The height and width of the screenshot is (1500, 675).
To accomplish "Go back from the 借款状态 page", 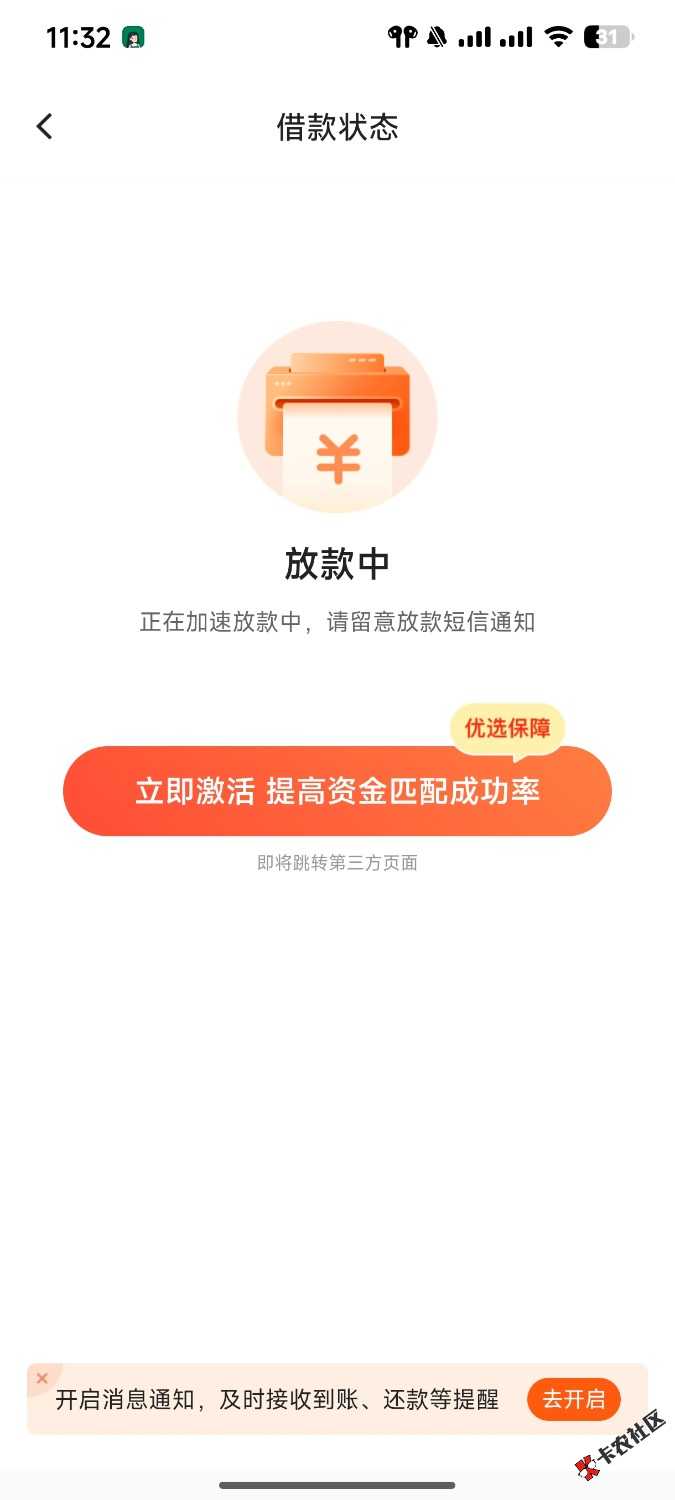I will pos(44,127).
